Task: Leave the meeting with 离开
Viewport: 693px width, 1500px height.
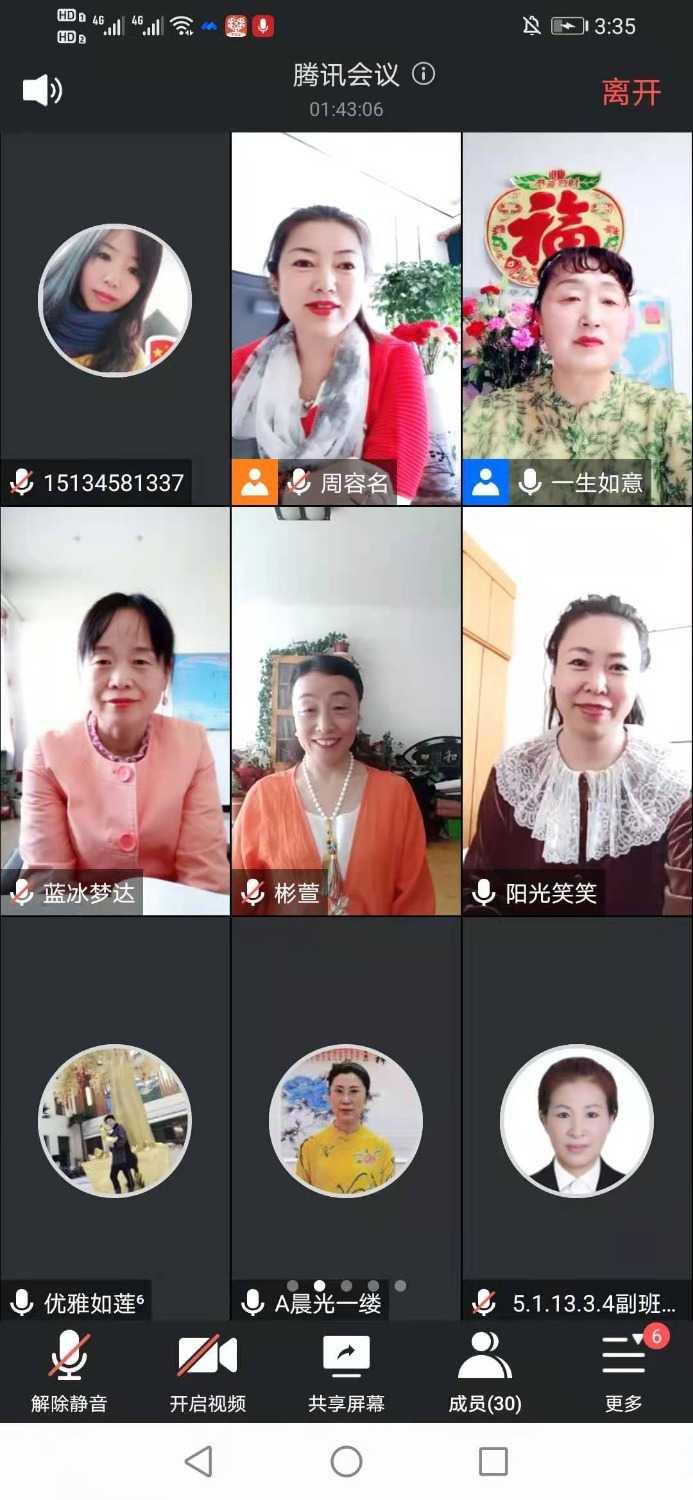Action: coord(631,92)
